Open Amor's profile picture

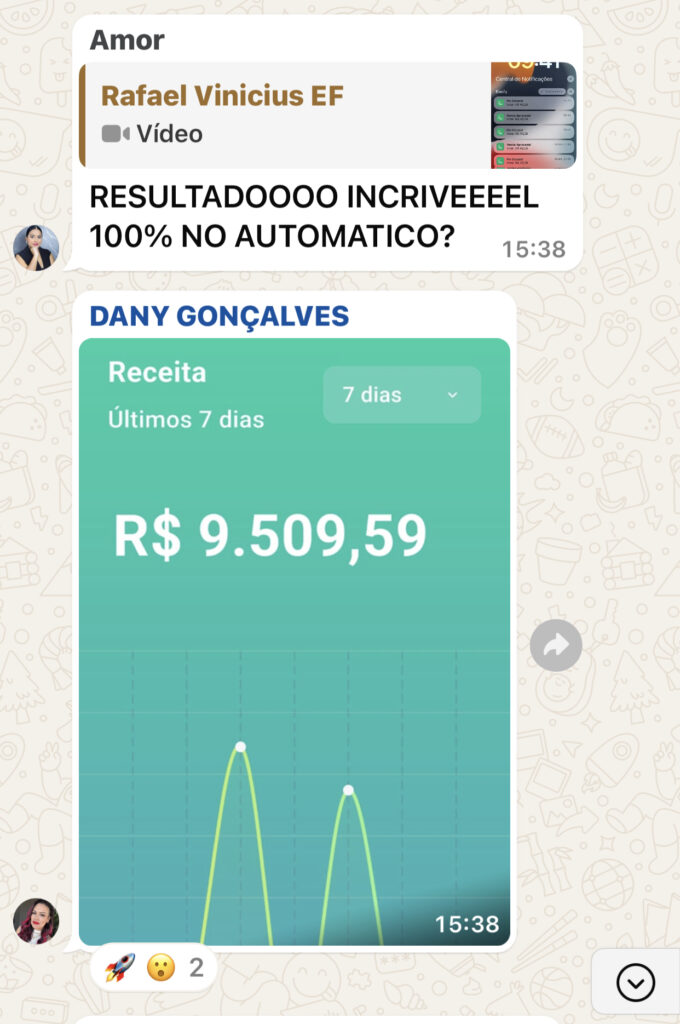(36, 247)
